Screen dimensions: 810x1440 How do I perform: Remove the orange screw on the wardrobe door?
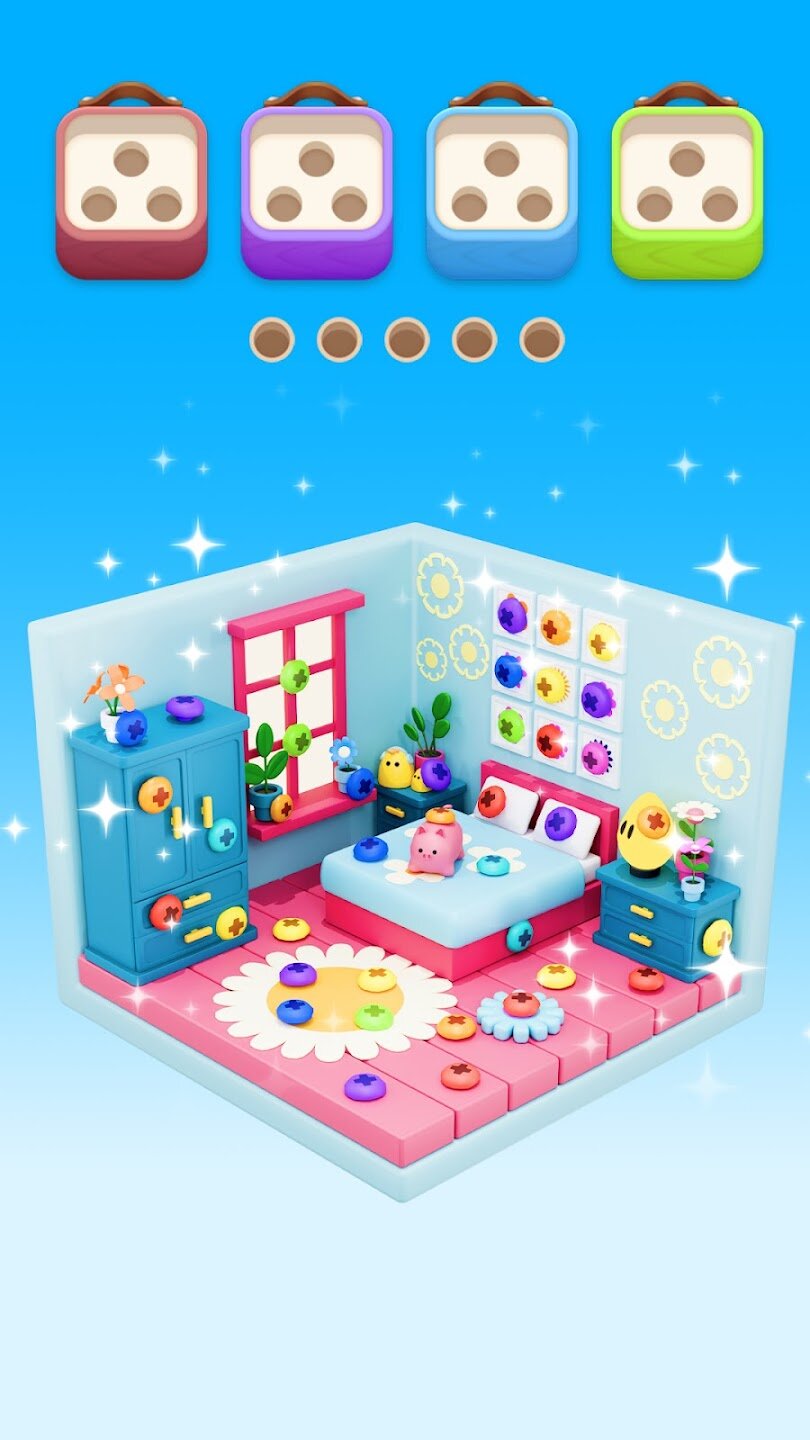pos(155,794)
